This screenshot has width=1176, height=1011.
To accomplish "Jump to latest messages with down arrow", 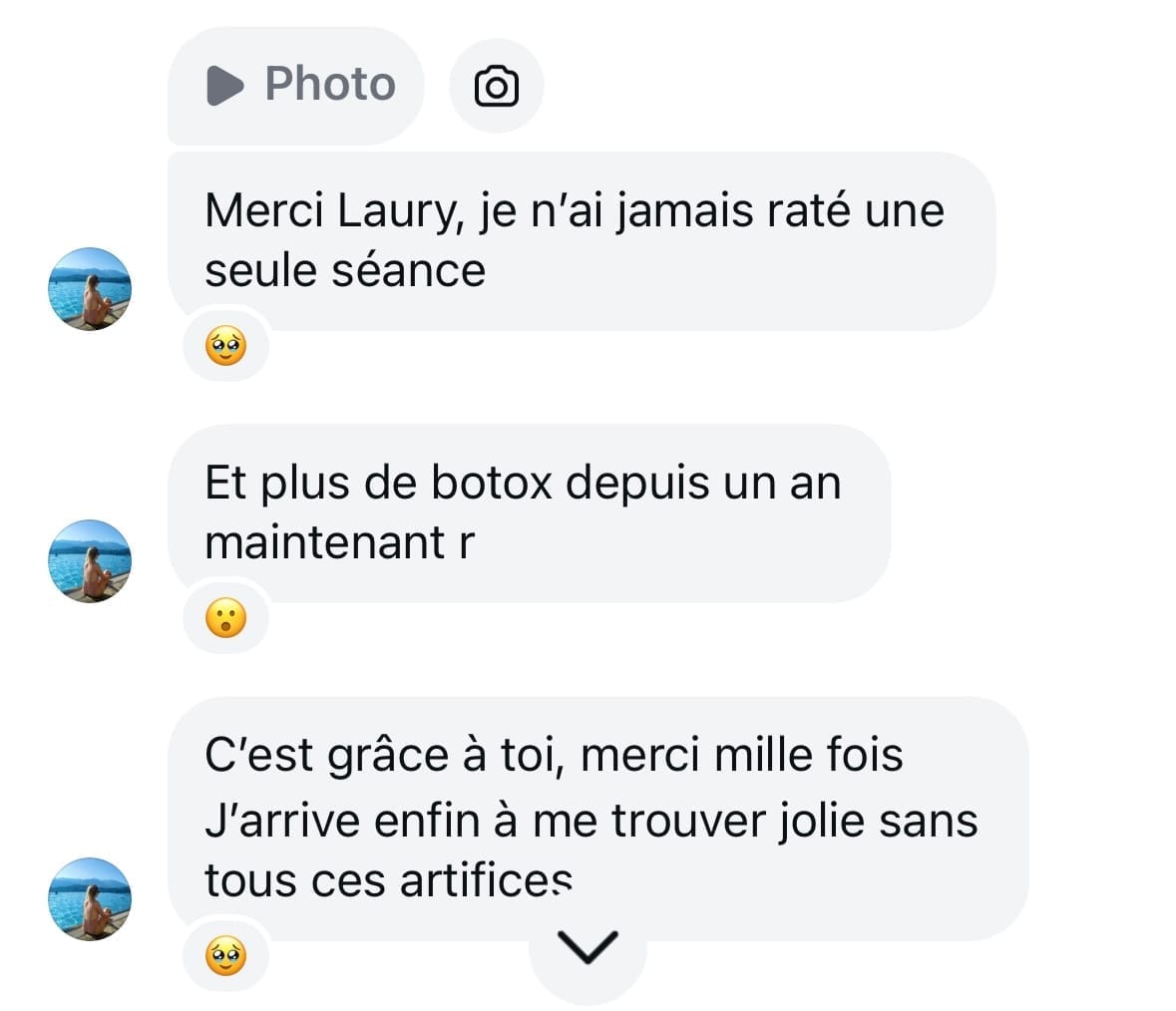I will pyautogui.click(x=587, y=948).
